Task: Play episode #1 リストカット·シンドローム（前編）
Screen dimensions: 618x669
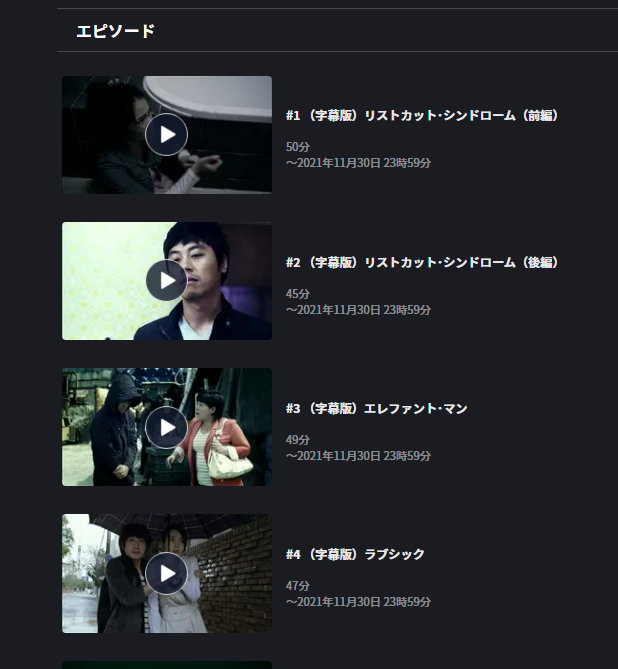Action: (166, 134)
